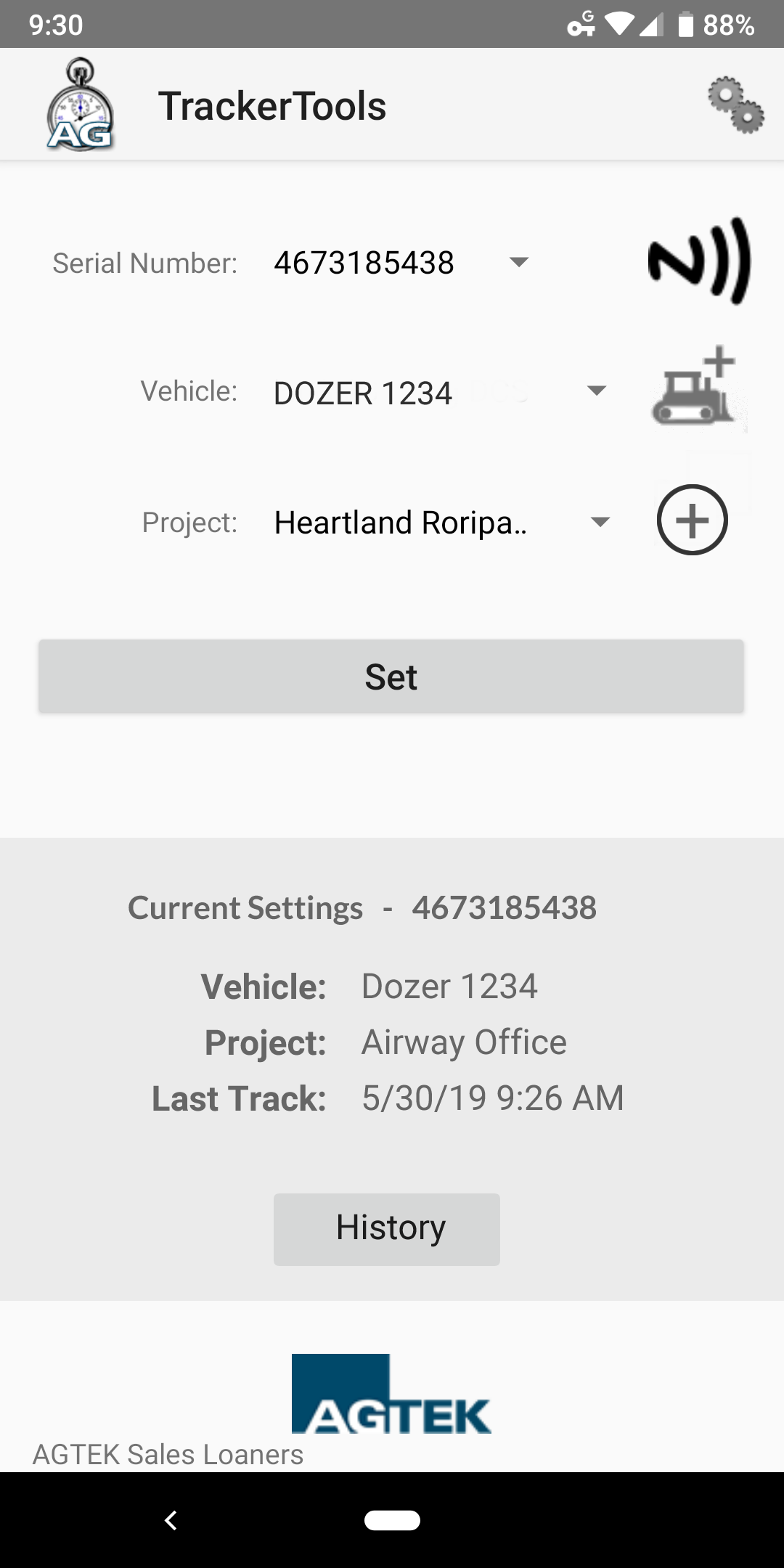This screenshot has width=784, height=1568.
Task: Add a new project with plus icon
Action: 692,520
